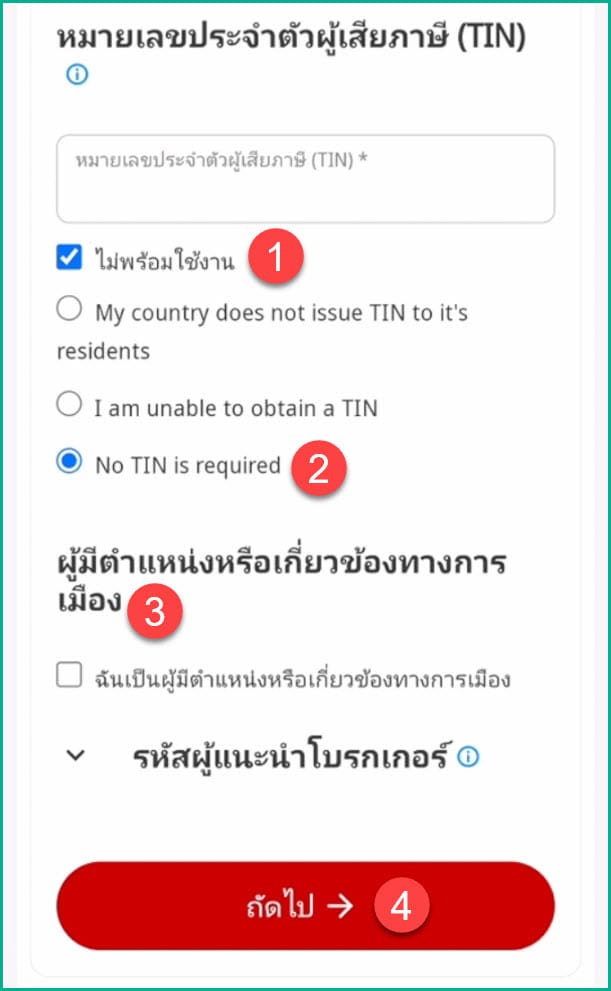Focus the TIN number input field

tap(306, 179)
